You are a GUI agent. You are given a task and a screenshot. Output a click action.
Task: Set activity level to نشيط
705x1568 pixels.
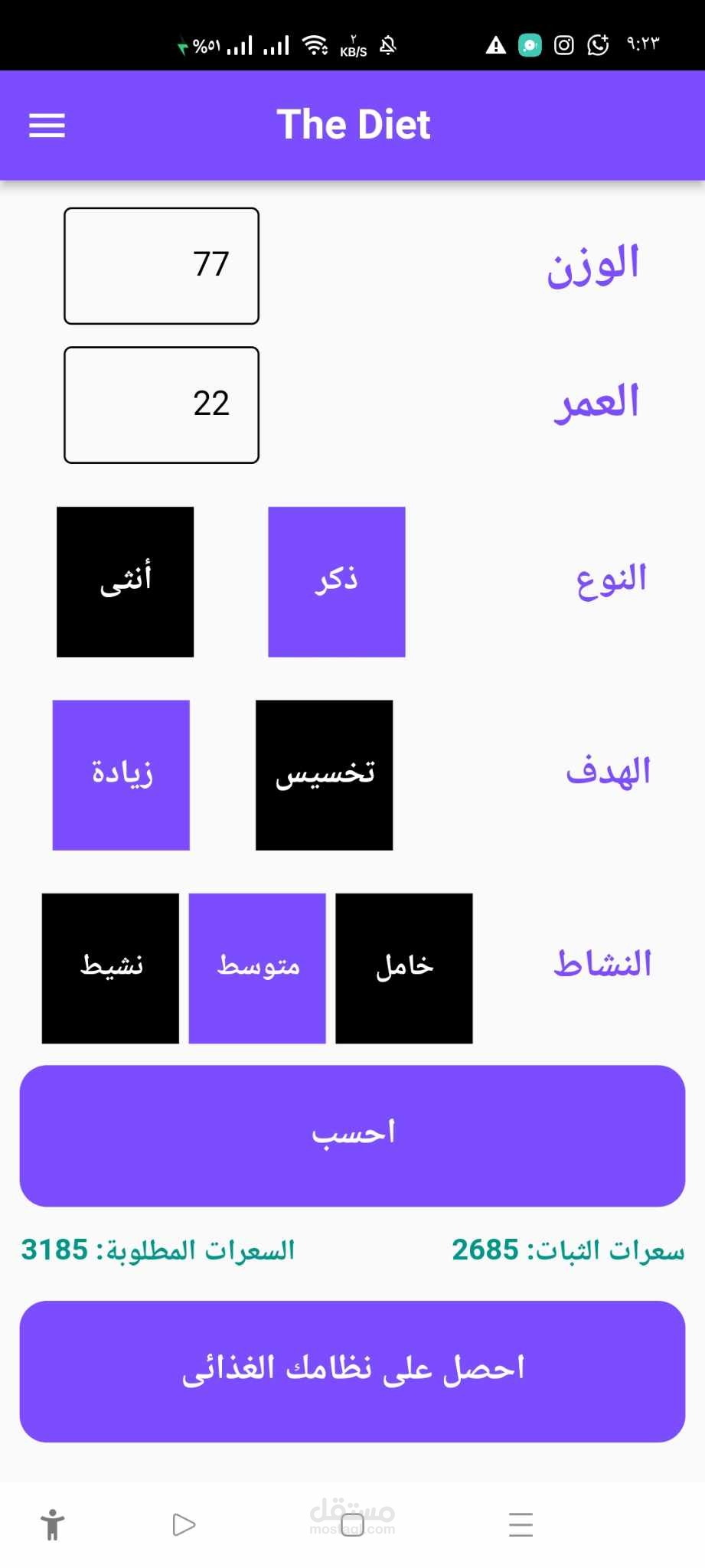pyautogui.click(x=110, y=968)
